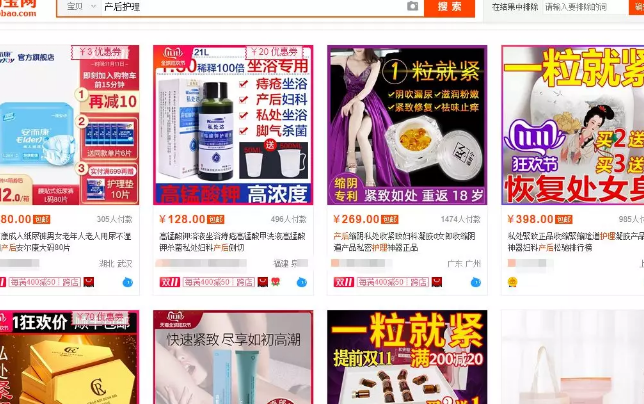Focus the search field containing 产后护理
Viewport: 644px width, 404px height.
(250, 7)
